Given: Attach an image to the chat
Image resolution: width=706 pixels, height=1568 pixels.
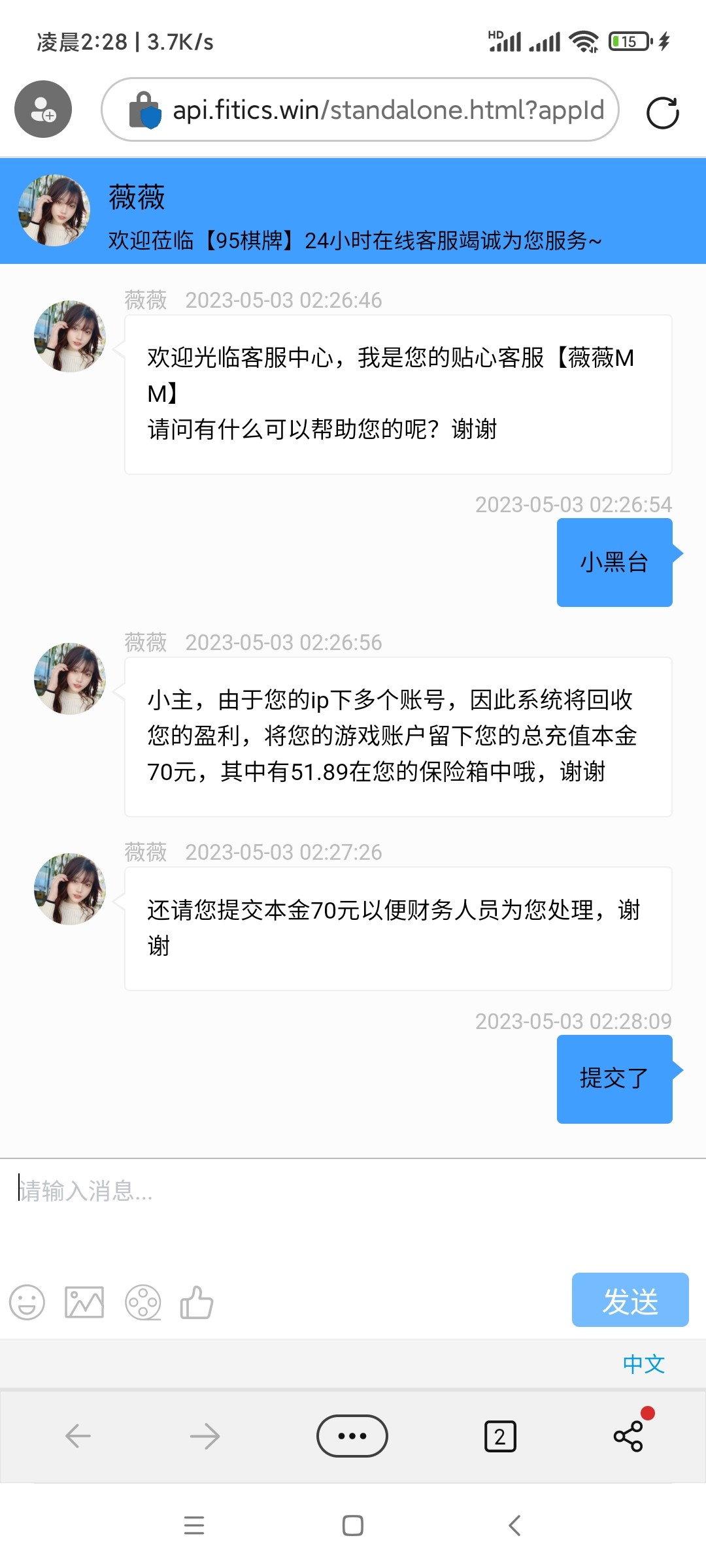Looking at the screenshot, I should coord(84,1303).
